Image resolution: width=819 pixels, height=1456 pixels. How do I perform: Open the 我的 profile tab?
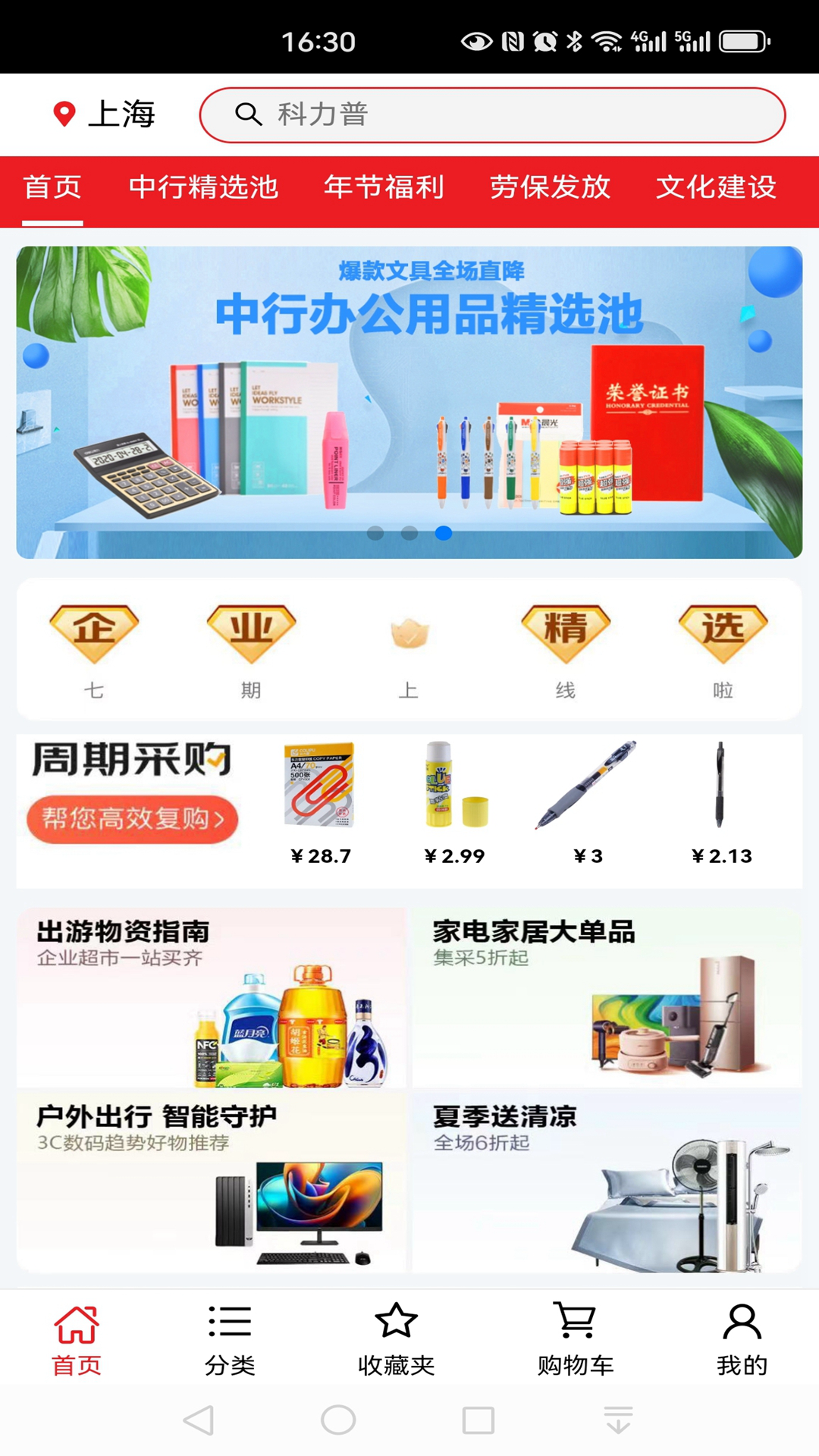742,1340
